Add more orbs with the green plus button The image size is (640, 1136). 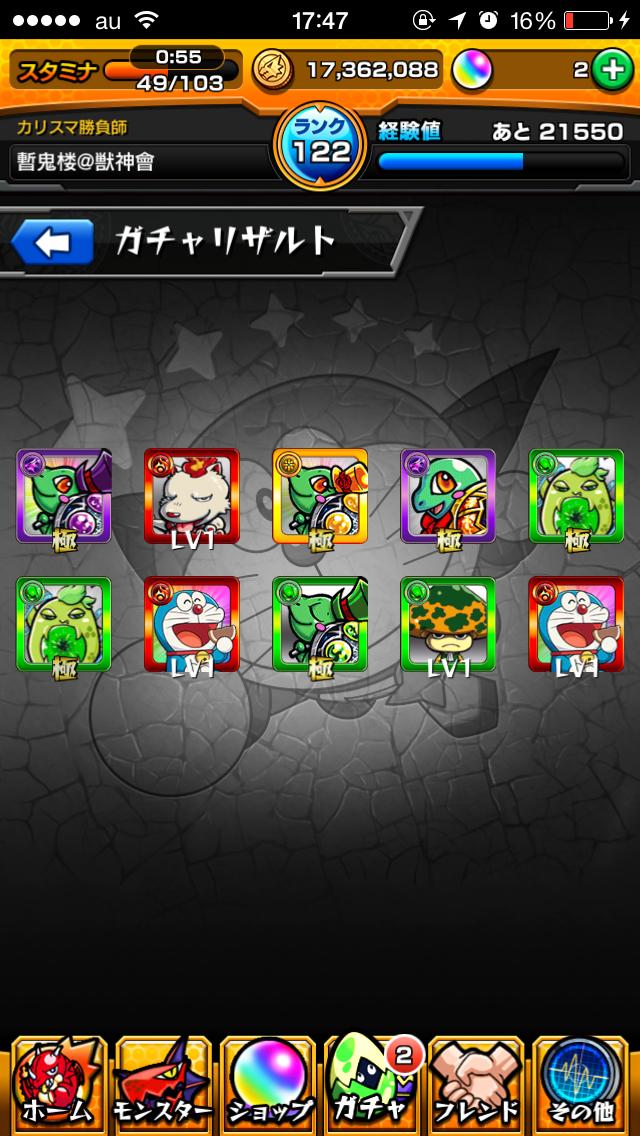(610, 69)
